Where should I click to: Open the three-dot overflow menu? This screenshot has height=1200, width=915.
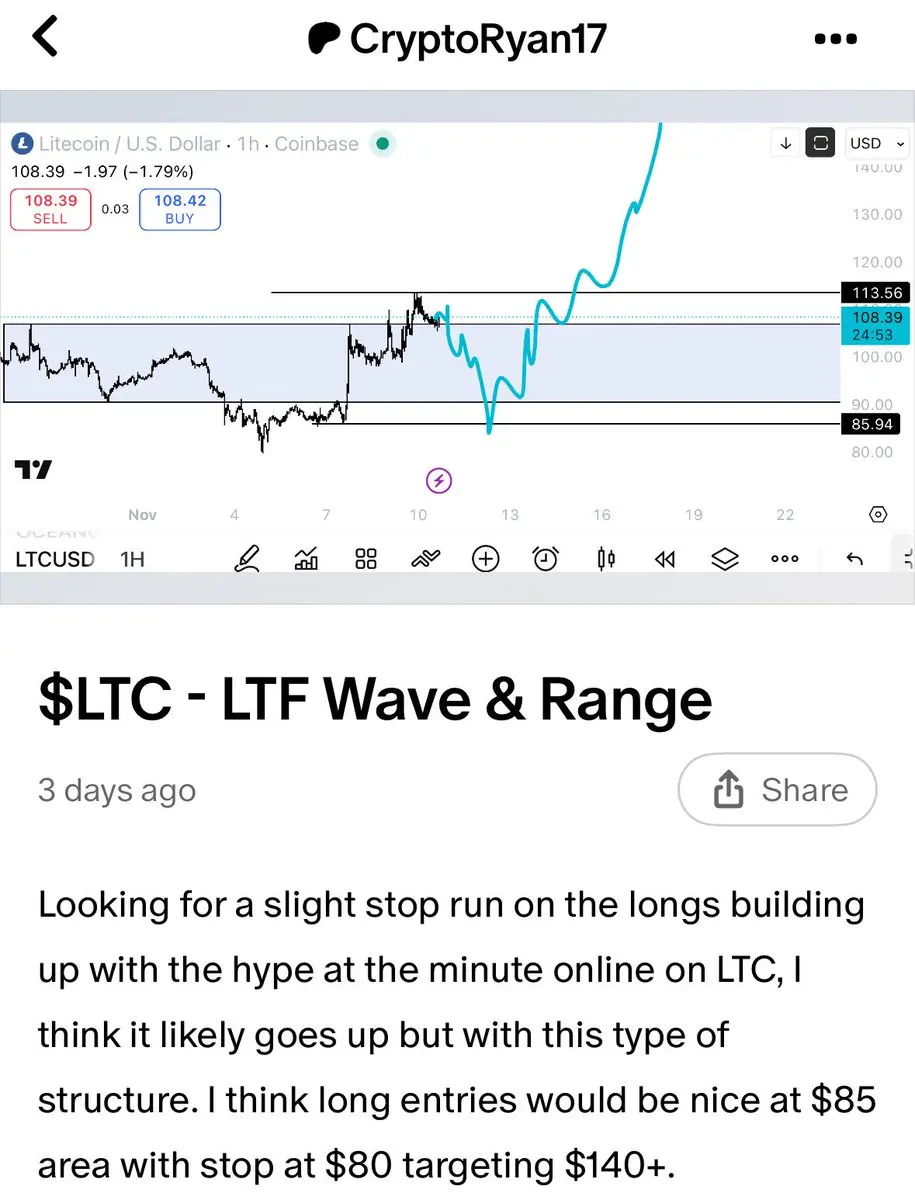pos(836,39)
